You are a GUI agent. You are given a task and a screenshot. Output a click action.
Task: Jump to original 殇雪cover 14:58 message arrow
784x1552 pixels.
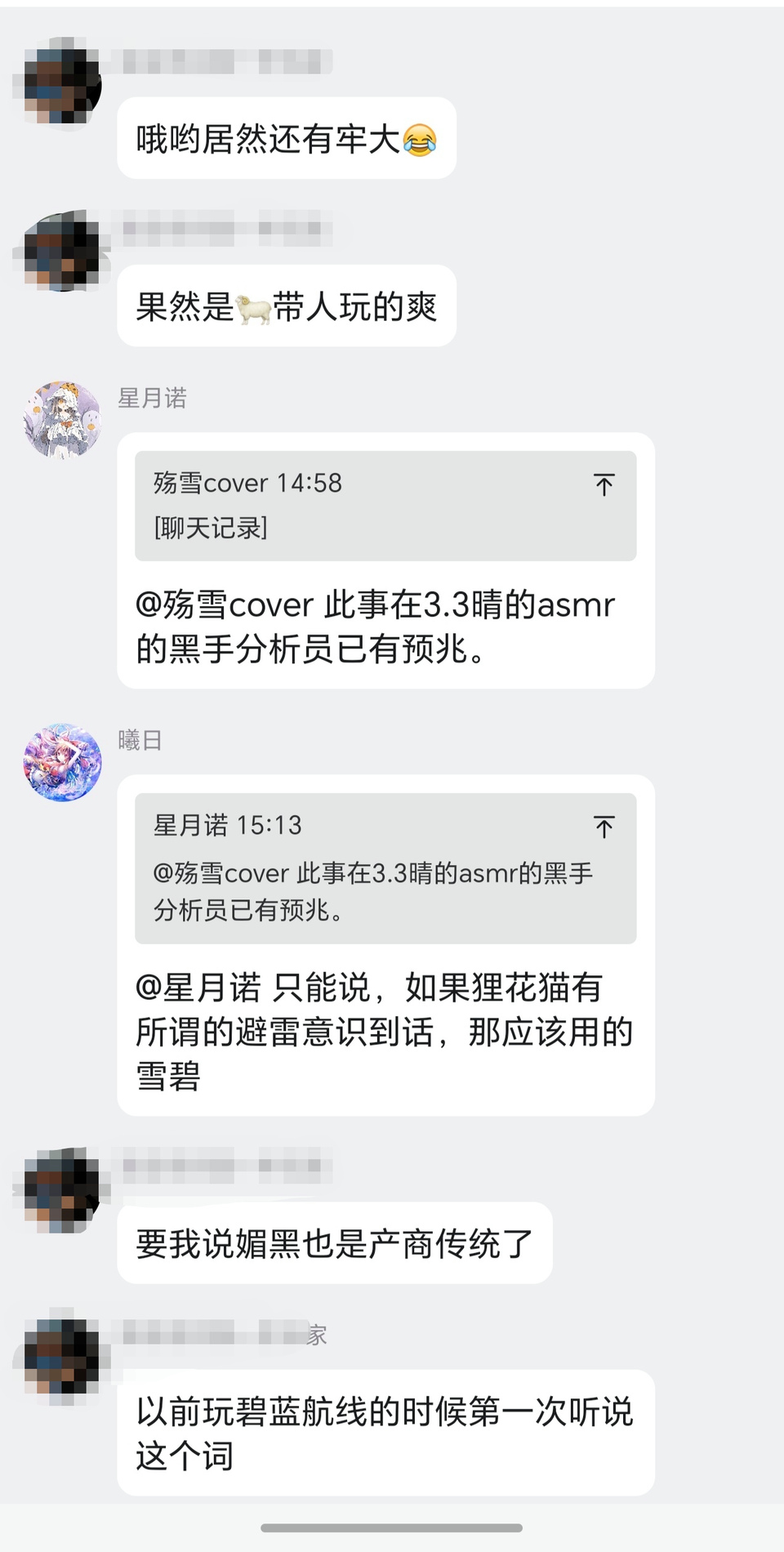(x=604, y=484)
